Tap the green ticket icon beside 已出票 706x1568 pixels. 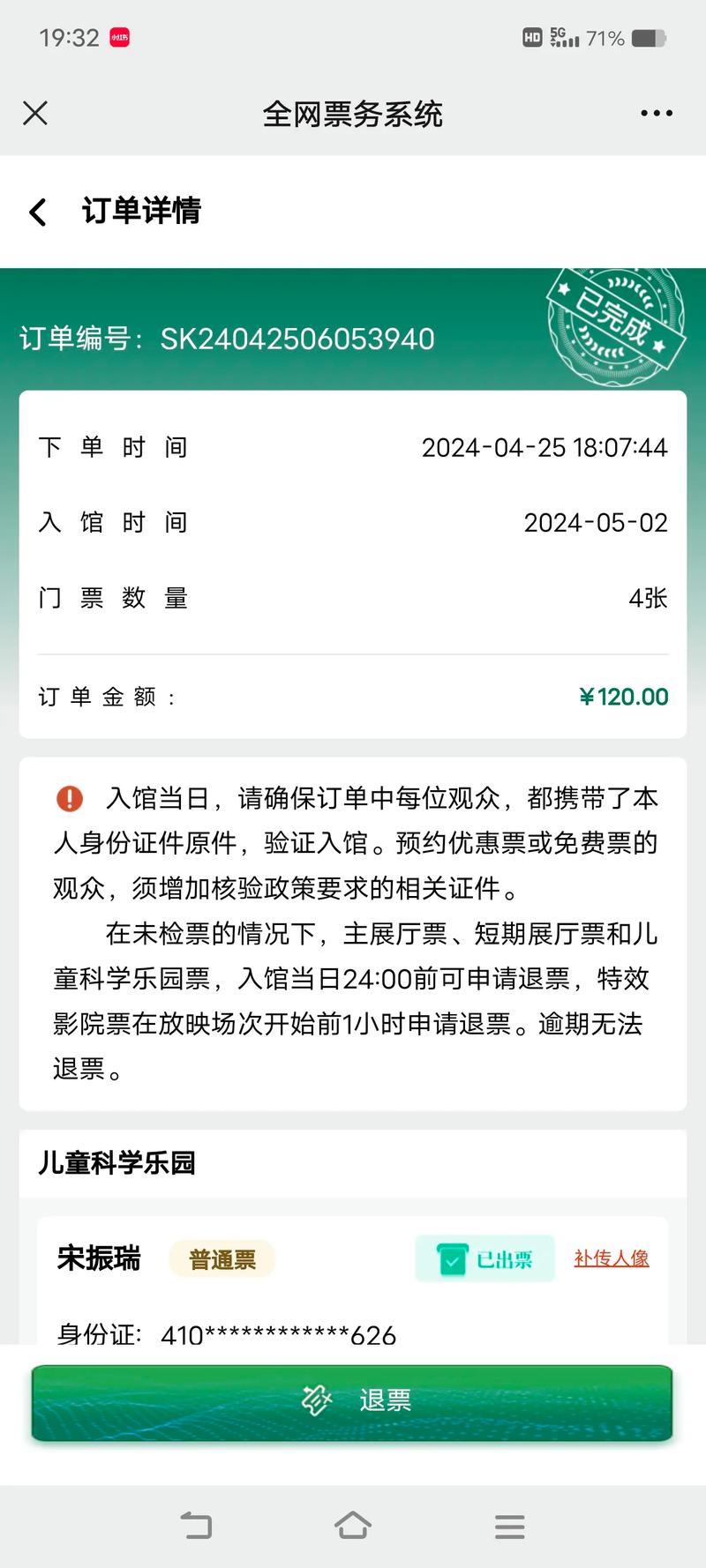click(x=452, y=1258)
